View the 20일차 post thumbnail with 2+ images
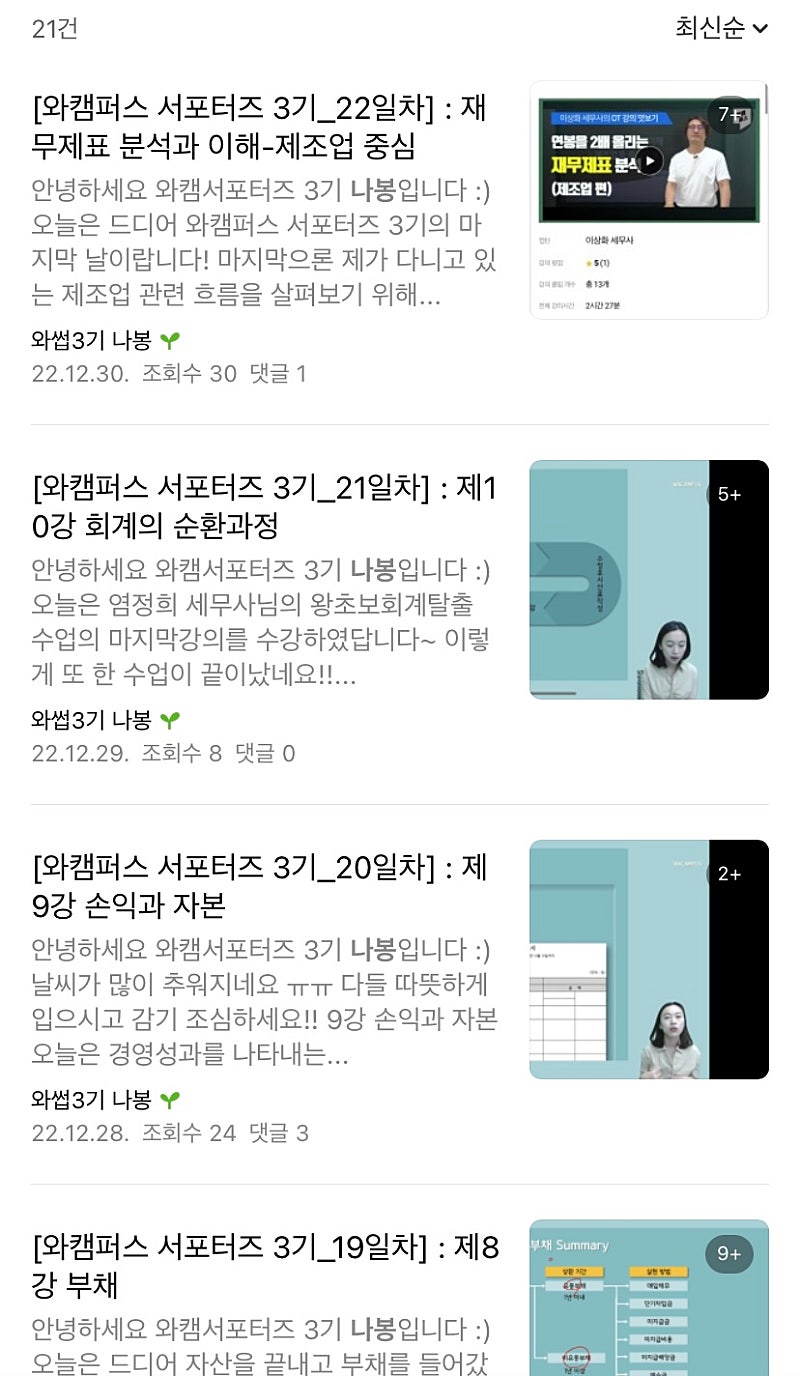Viewport: 800px width, 1376px height. (x=648, y=960)
